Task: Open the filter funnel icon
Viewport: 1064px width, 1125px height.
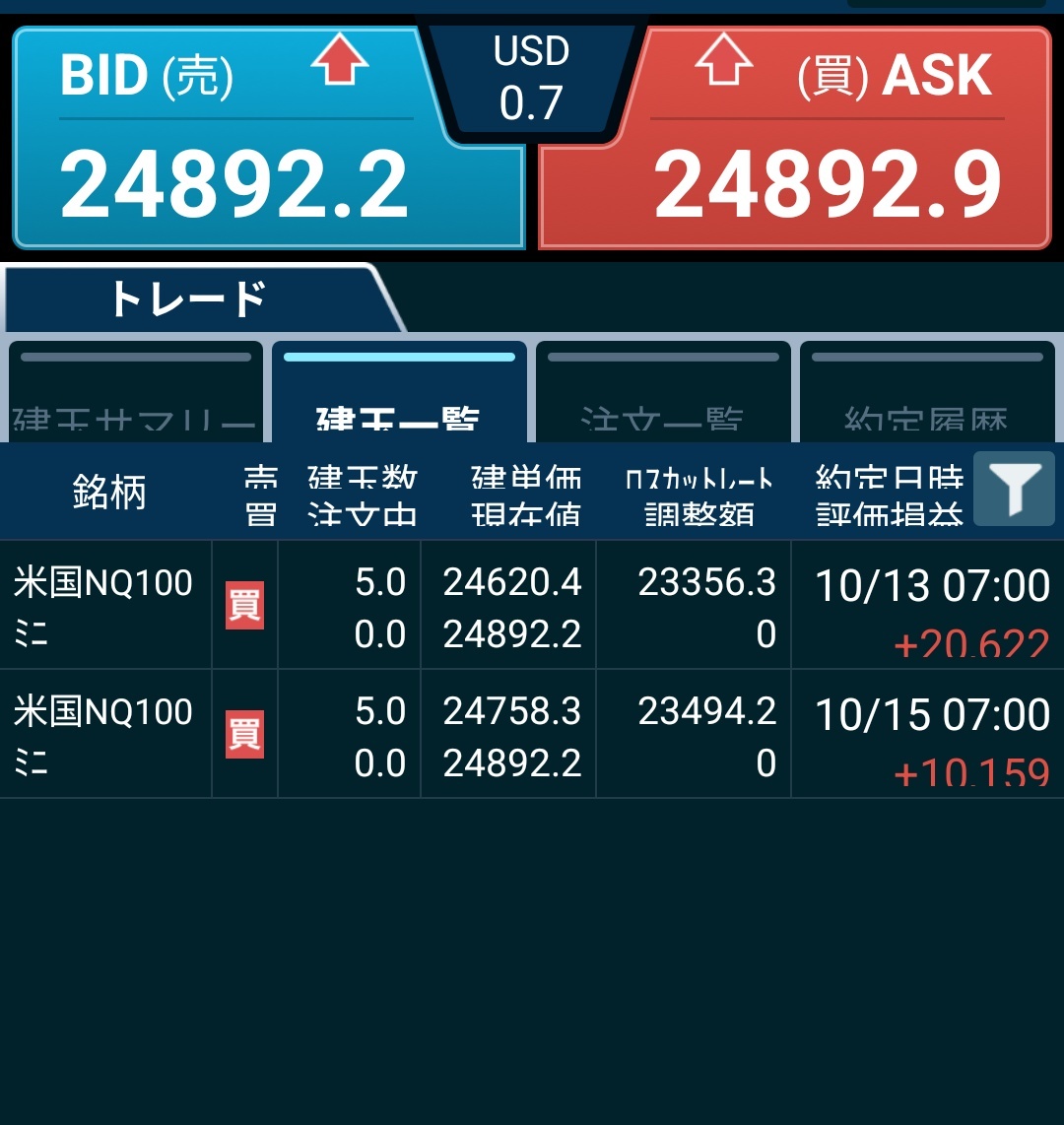Action: pyautogui.click(x=1014, y=489)
